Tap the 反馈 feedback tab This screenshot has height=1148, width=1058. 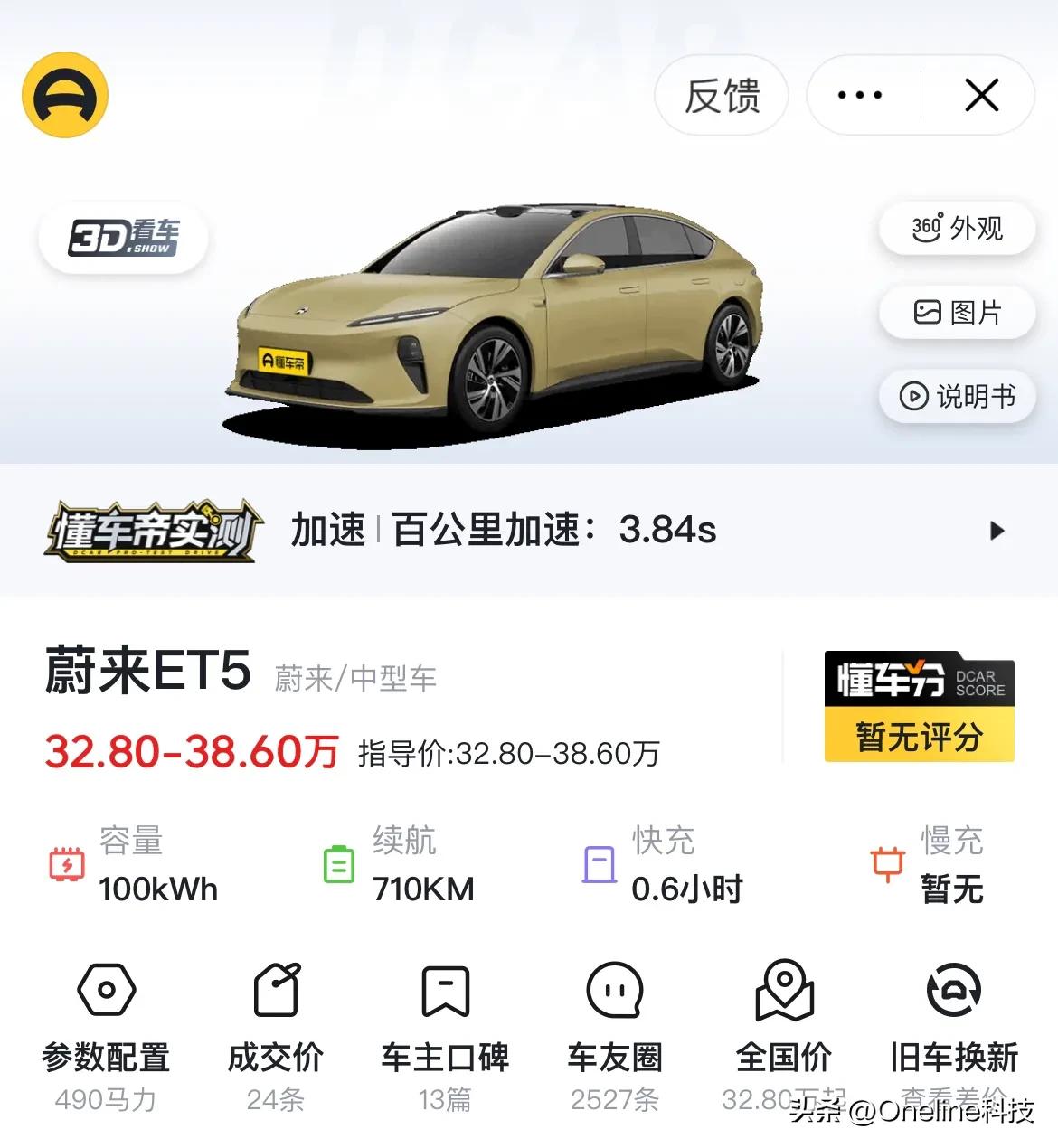click(x=721, y=94)
